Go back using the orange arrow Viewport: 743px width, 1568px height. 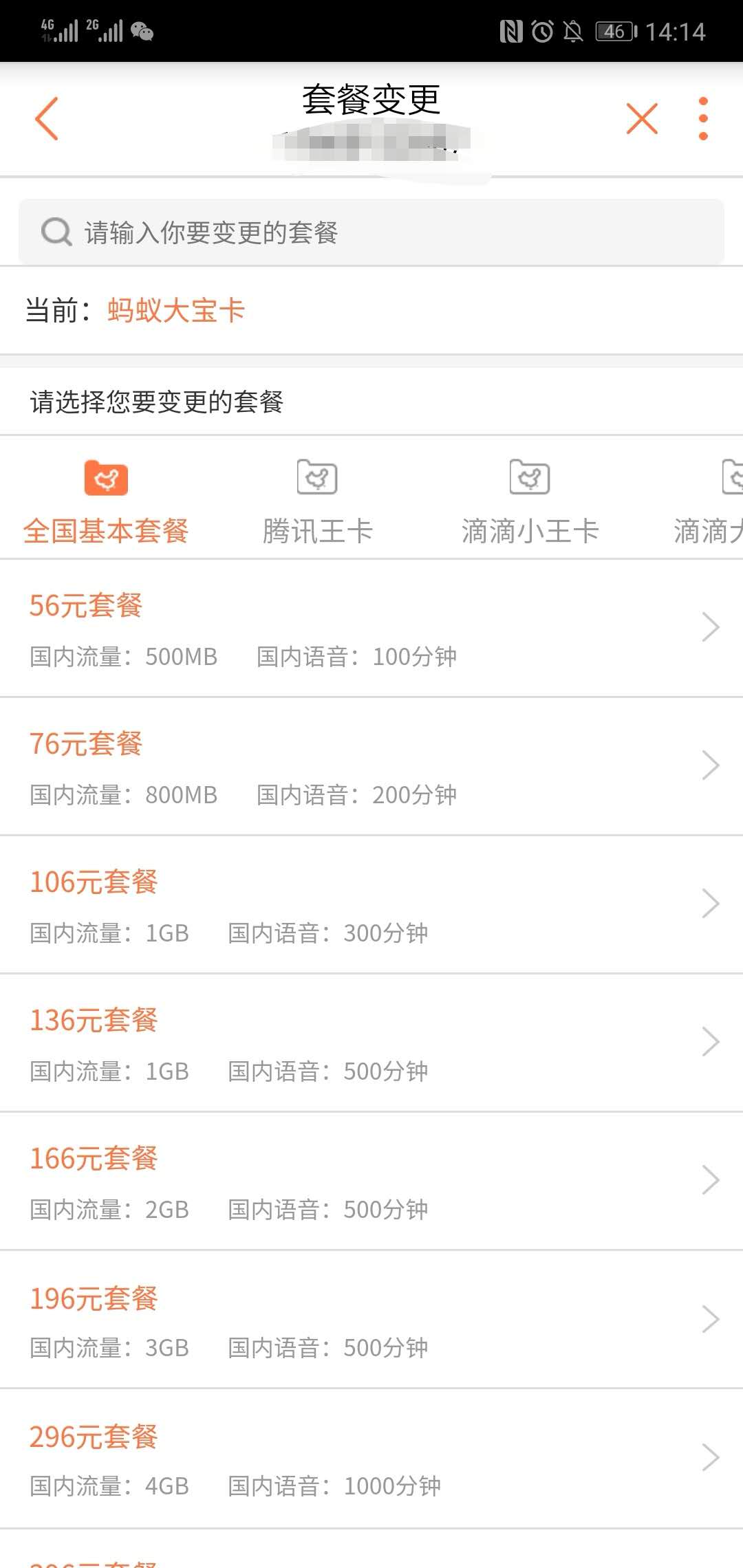47,118
